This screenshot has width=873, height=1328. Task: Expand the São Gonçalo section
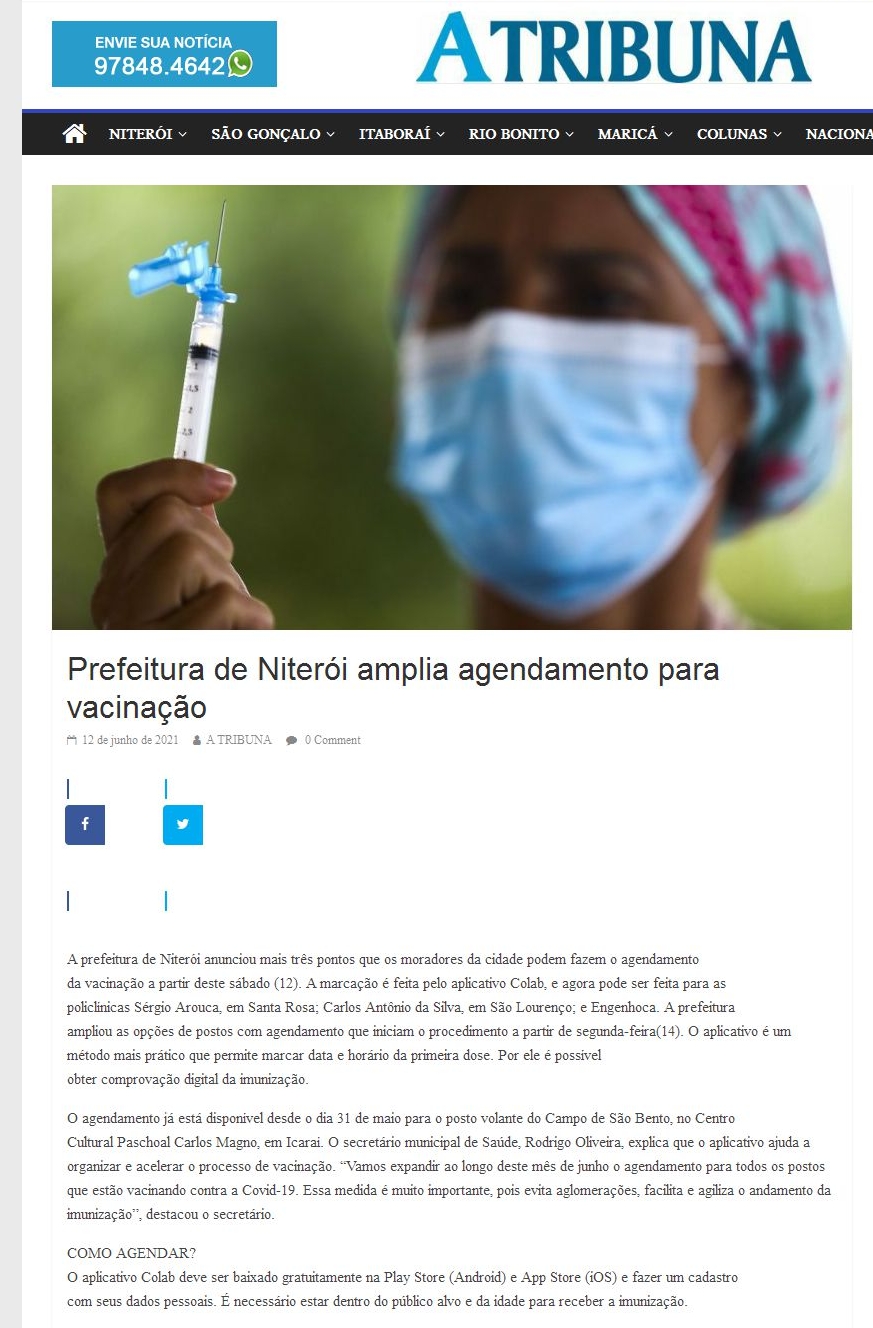pos(272,134)
